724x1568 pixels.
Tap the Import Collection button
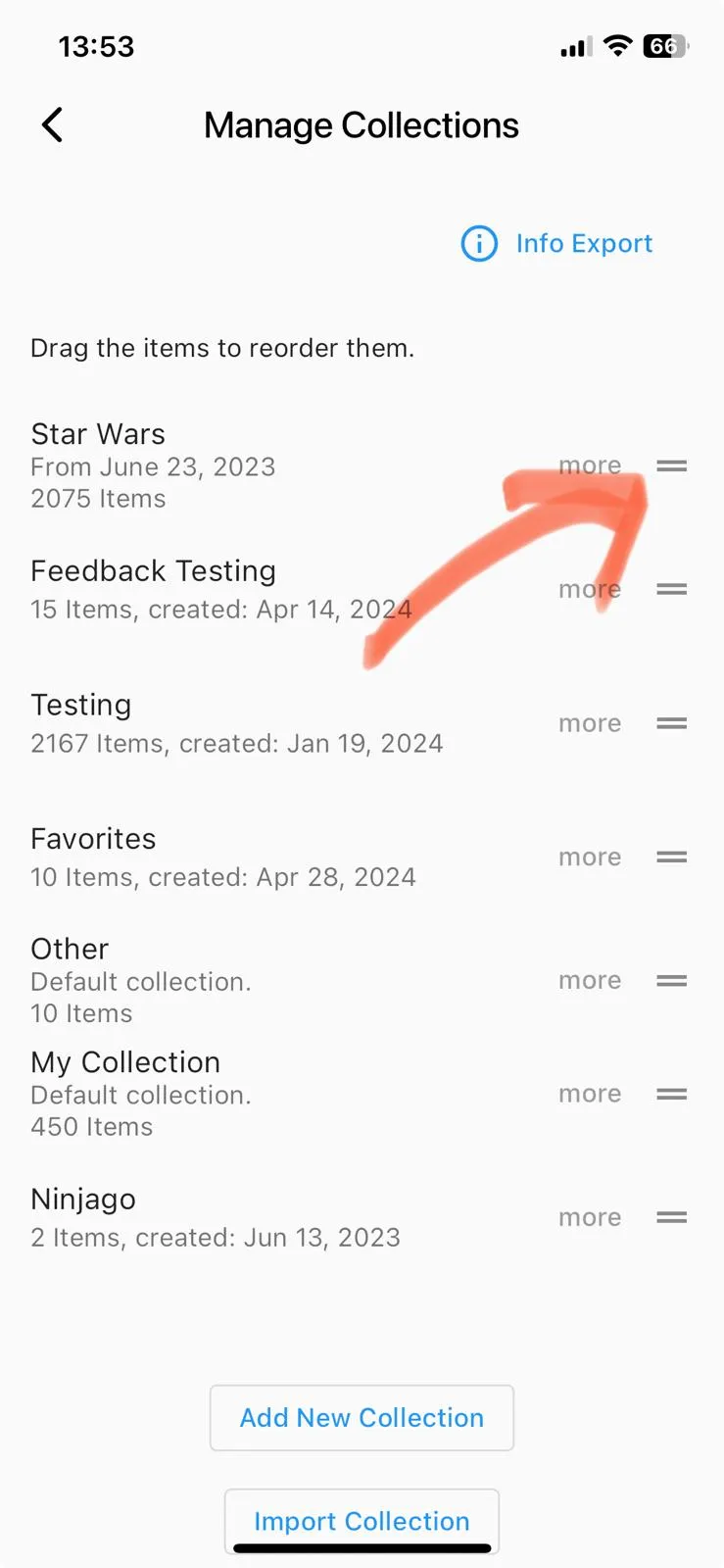pos(362,1521)
